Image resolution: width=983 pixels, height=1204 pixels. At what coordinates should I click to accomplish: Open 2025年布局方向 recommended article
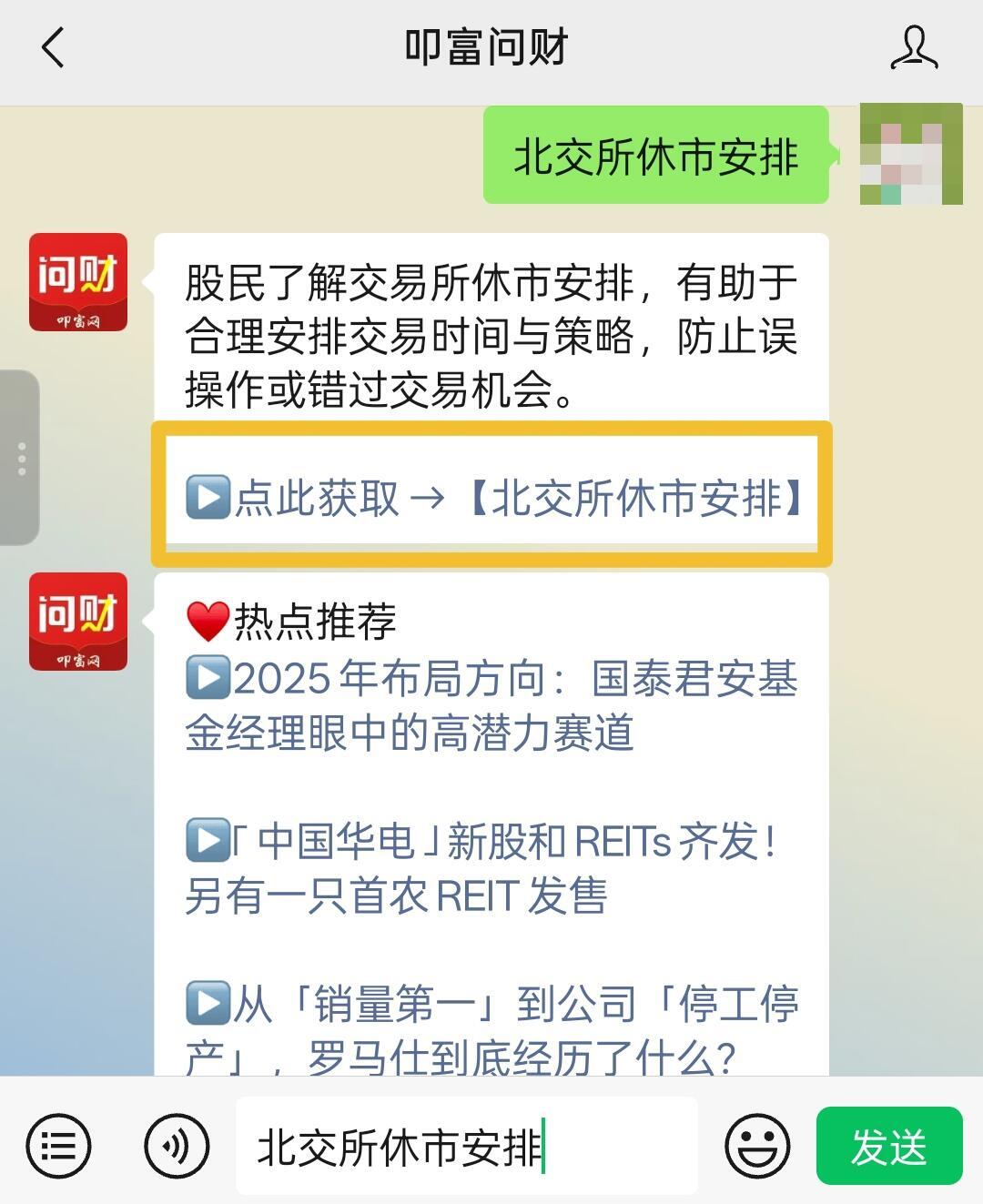[x=491, y=705]
